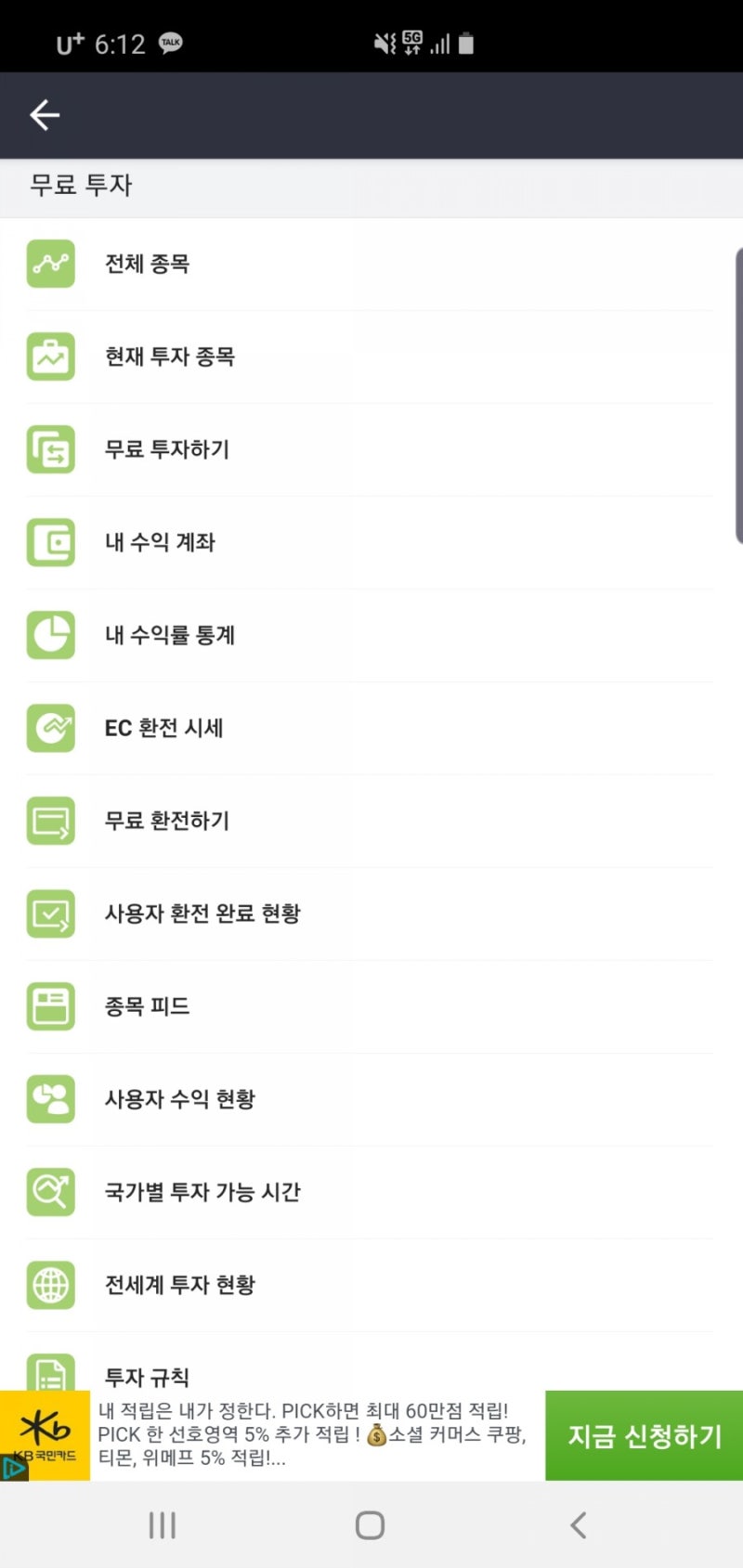Screen dimensions: 743x1568
Task: Open 전체 종목 list
Action: coord(149,264)
